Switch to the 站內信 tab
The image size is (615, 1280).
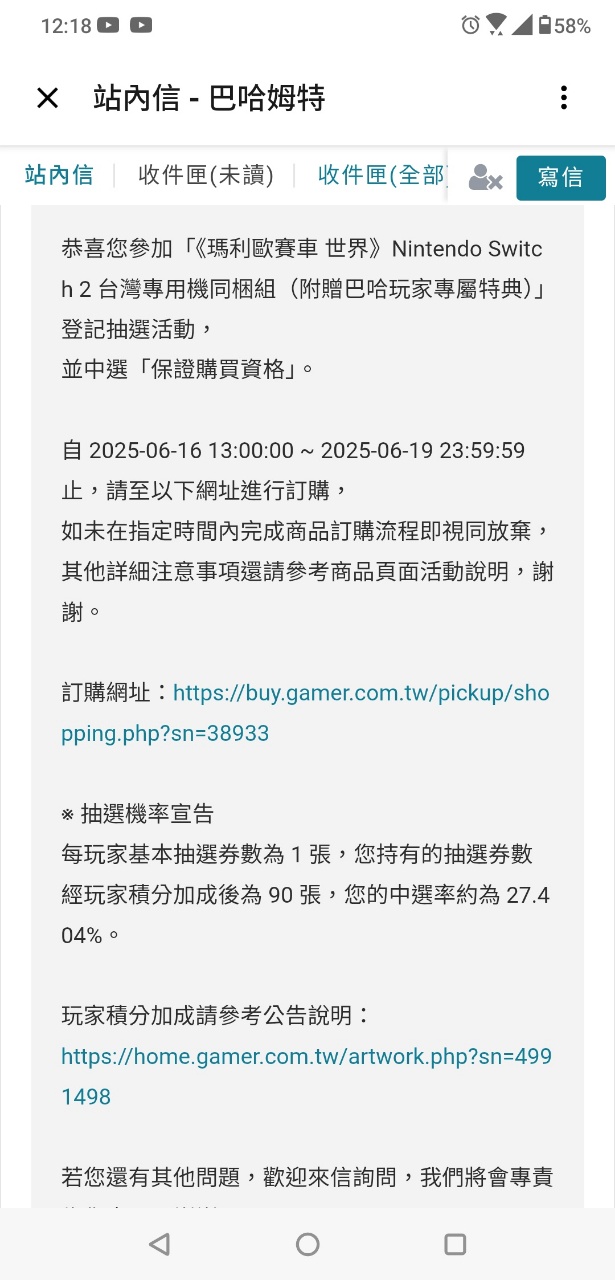59,175
